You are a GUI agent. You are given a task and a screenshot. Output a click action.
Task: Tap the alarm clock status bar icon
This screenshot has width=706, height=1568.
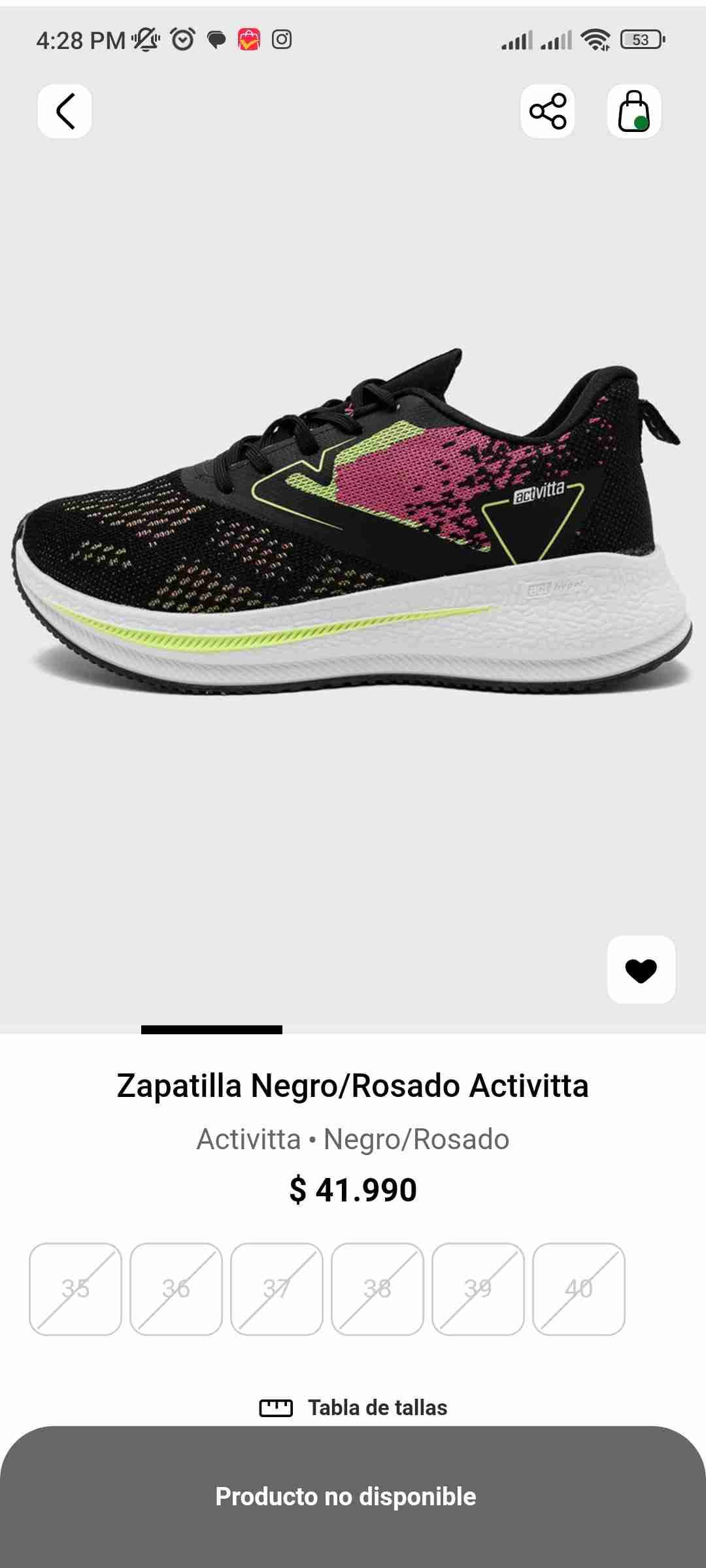pyautogui.click(x=183, y=39)
